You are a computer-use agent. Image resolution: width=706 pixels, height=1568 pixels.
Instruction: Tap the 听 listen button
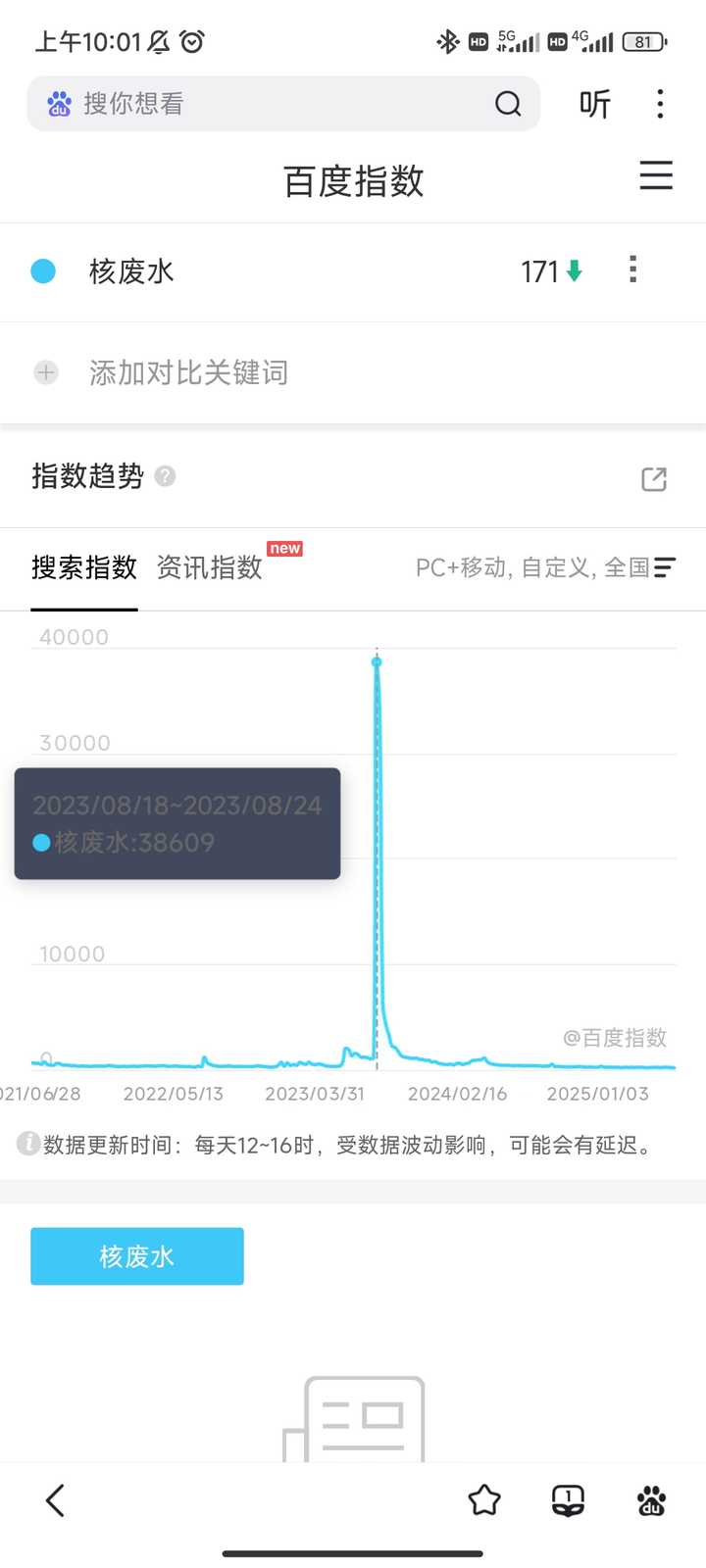[x=594, y=103]
